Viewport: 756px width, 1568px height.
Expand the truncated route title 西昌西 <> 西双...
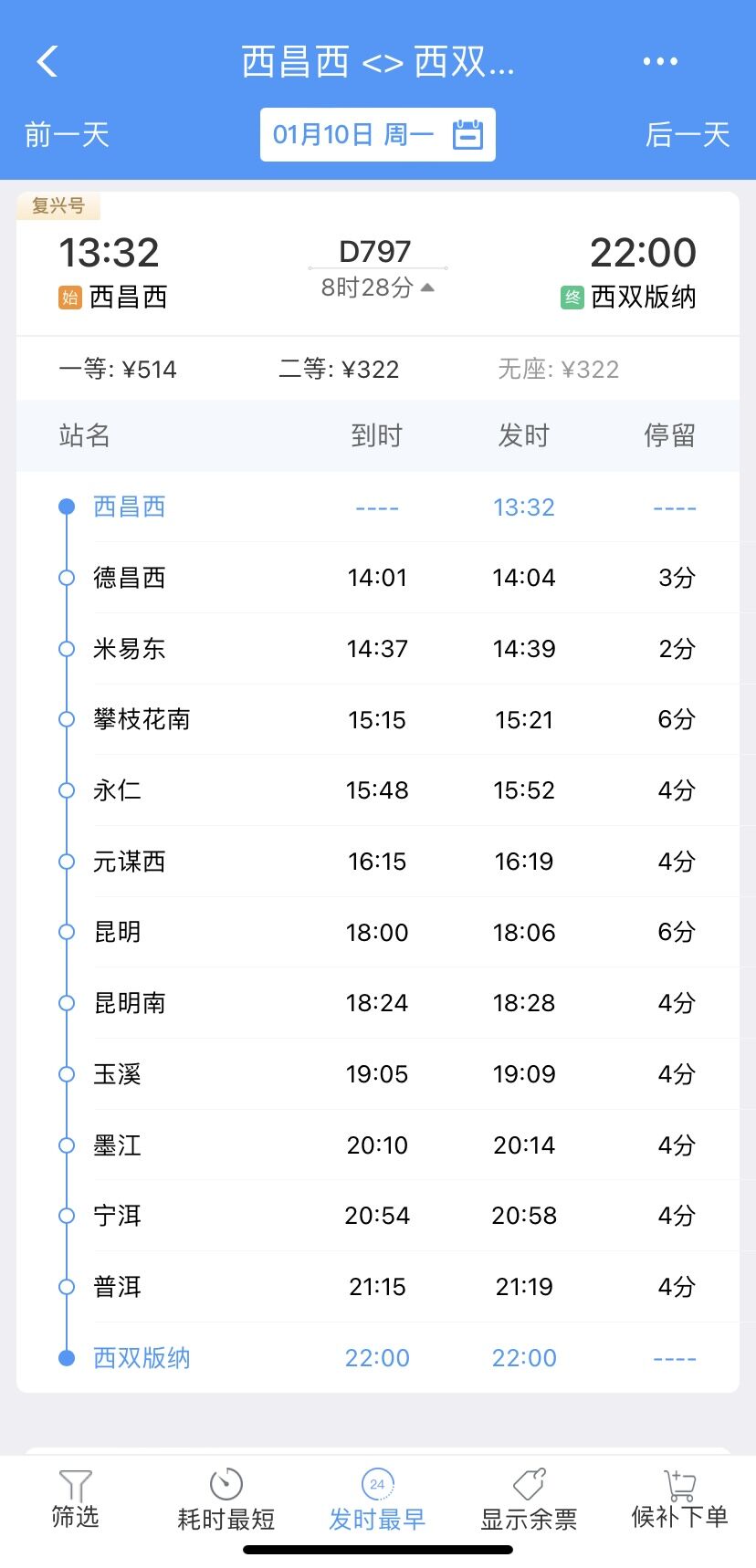(x=378, y=60)
